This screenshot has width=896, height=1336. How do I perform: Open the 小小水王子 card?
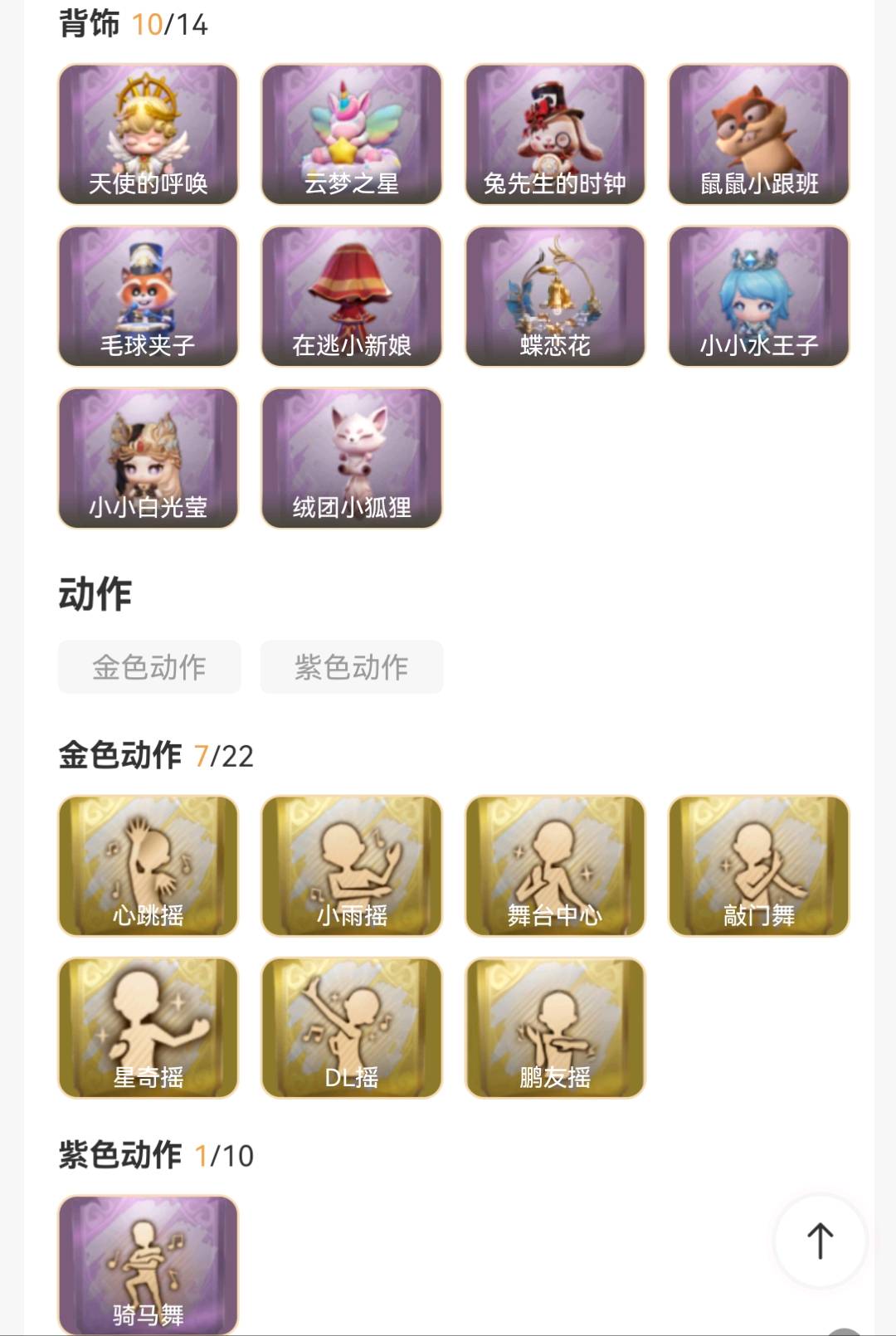pos(759,296)
